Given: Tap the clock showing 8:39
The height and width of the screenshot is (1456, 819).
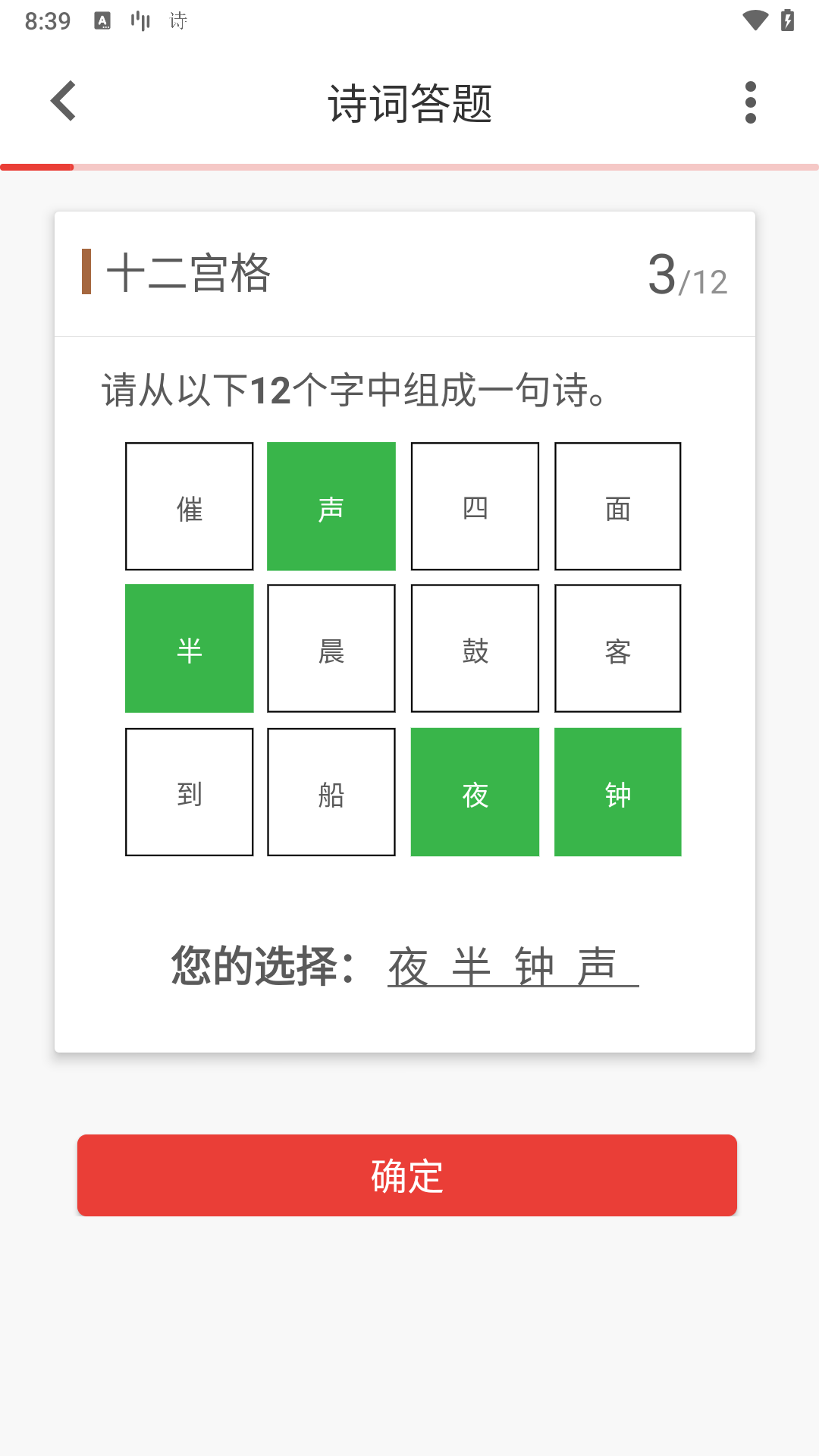Looking at the screenshot, I should [45, 20].
